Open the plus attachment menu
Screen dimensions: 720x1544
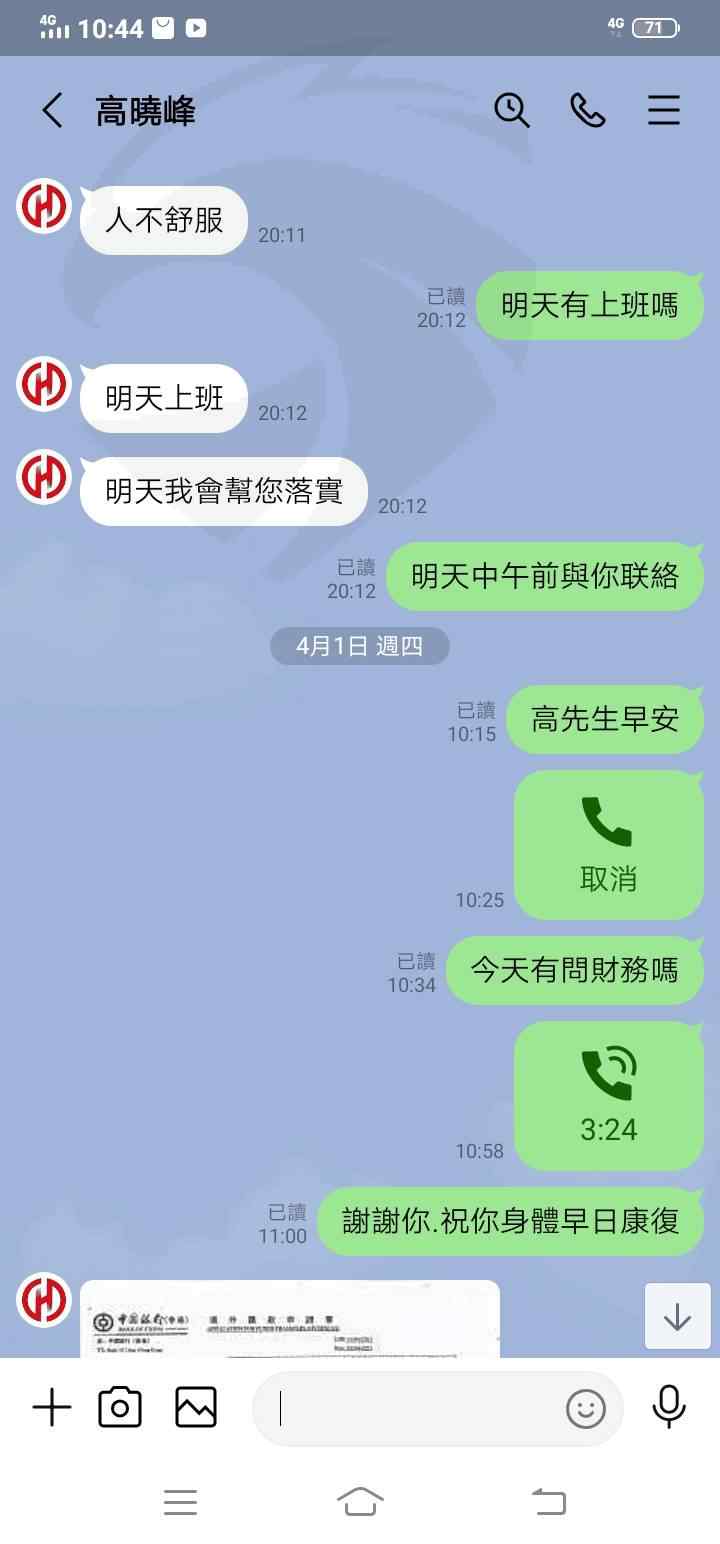click(x=52, y=1408)
